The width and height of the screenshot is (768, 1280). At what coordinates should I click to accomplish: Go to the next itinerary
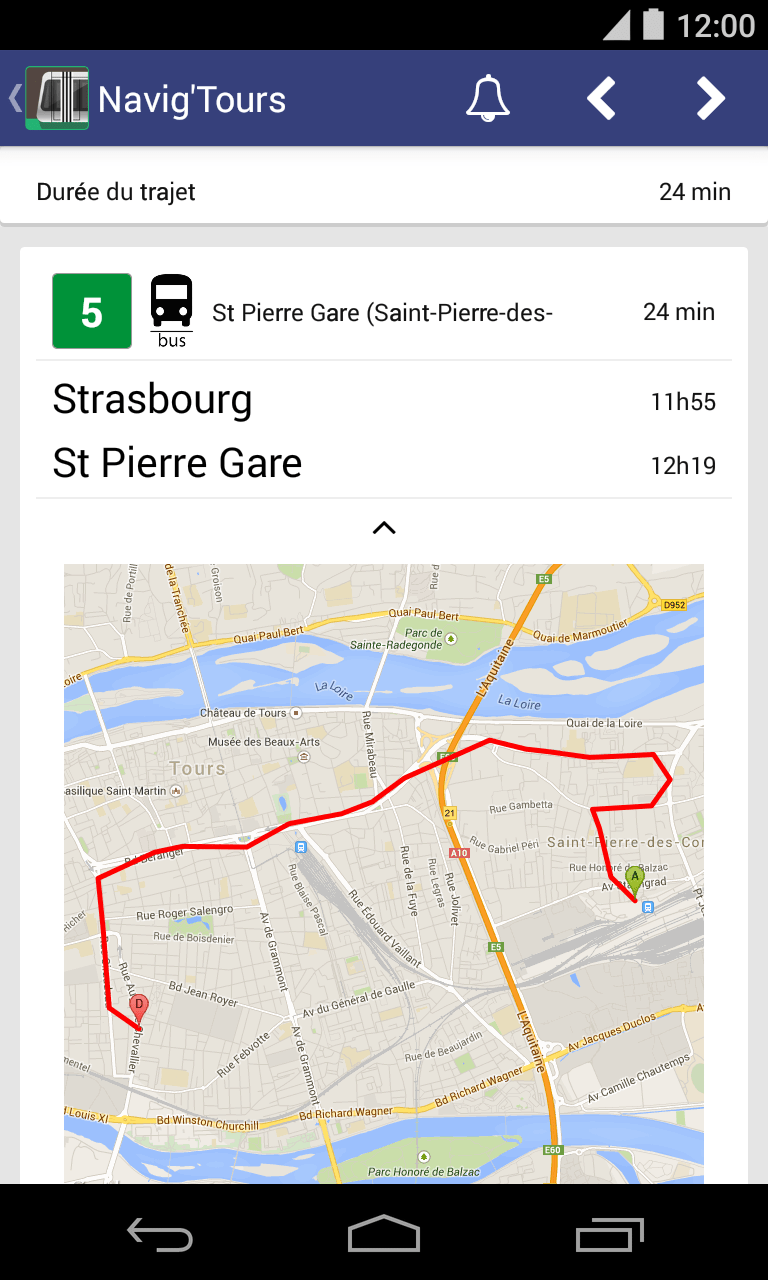click(x=710, y=98)
